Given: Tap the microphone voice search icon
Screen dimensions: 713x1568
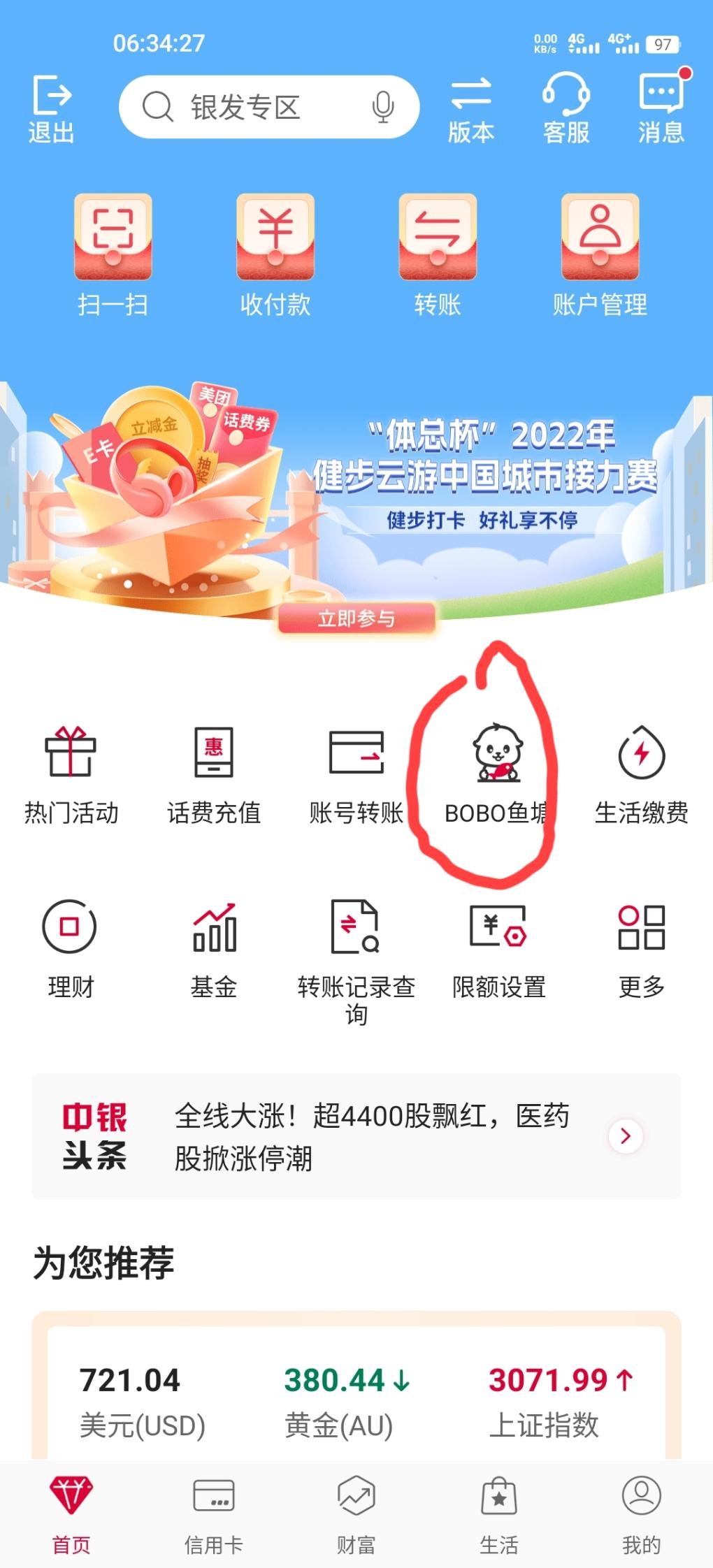Looking at the screenshot, I should tap(383, 108).
